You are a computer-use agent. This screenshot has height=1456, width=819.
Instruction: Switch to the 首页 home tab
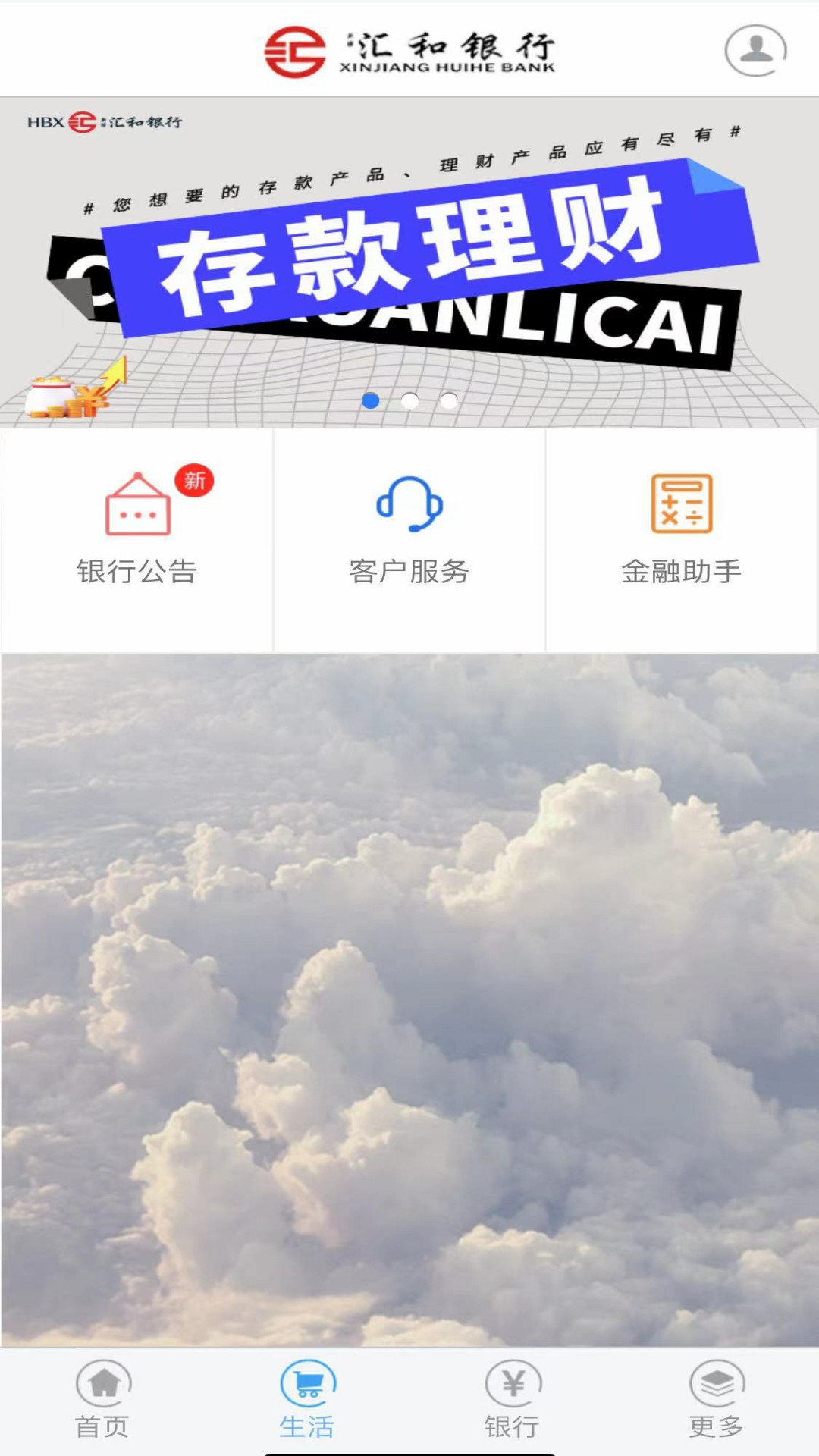tap(103, 1400)
